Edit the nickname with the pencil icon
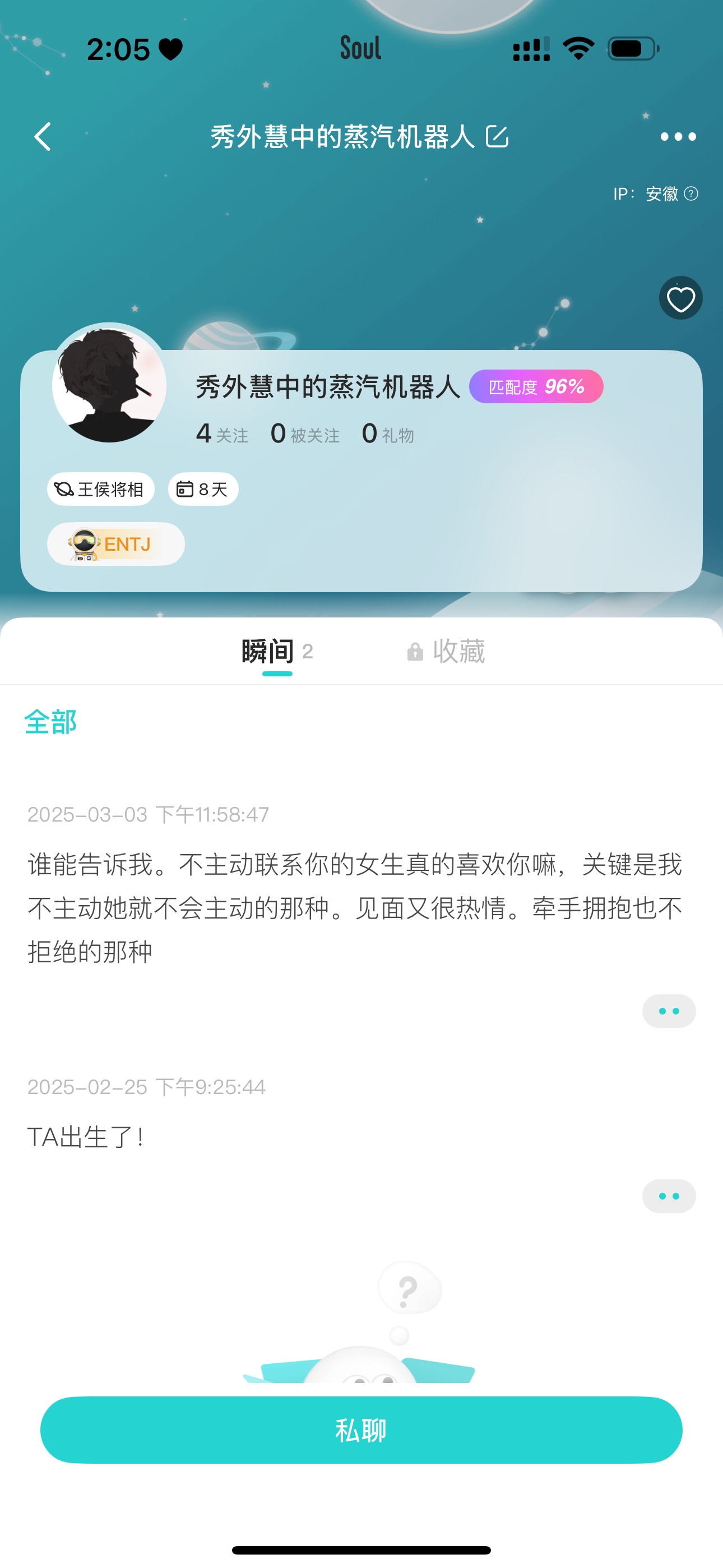 point(497,136)
